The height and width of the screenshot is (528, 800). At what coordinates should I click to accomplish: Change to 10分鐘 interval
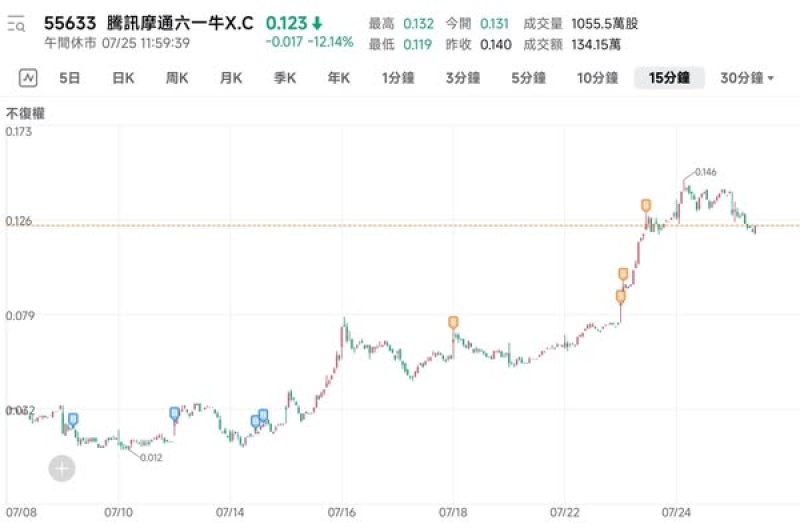tap(597, 78)
